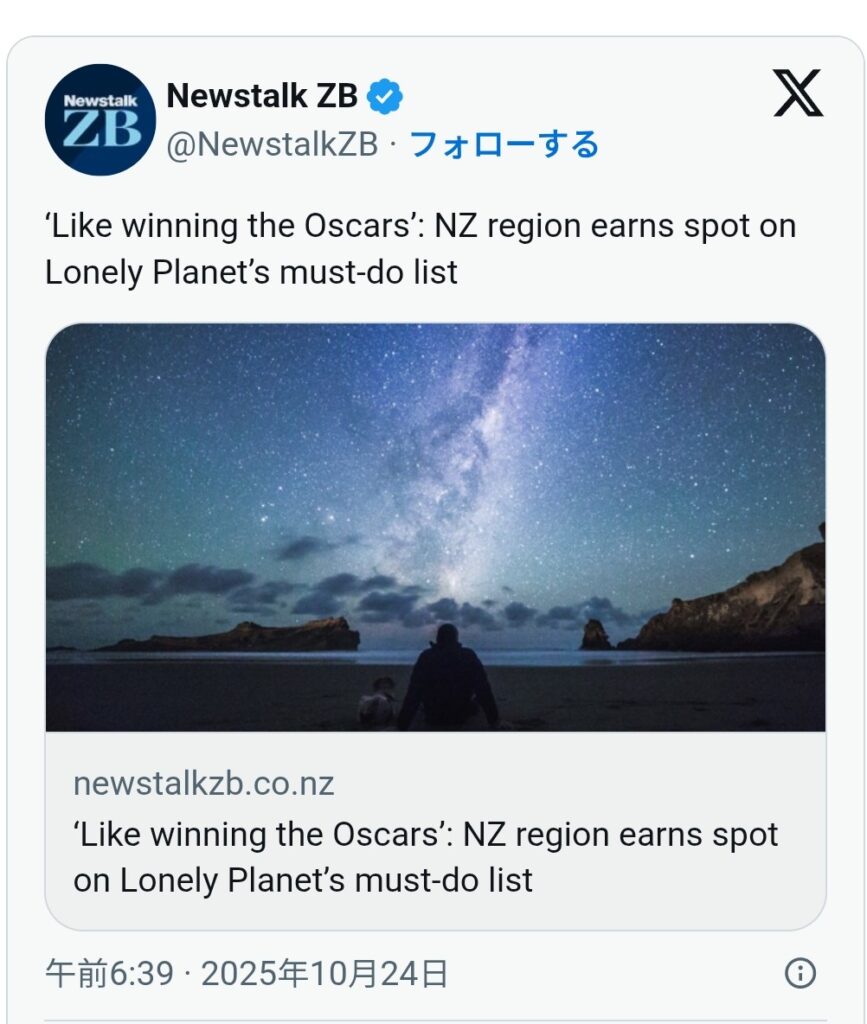This screenshot has height=1024, width=867.
Task: Open the post timestamp 午前6:39
Action: pos(109,973)
